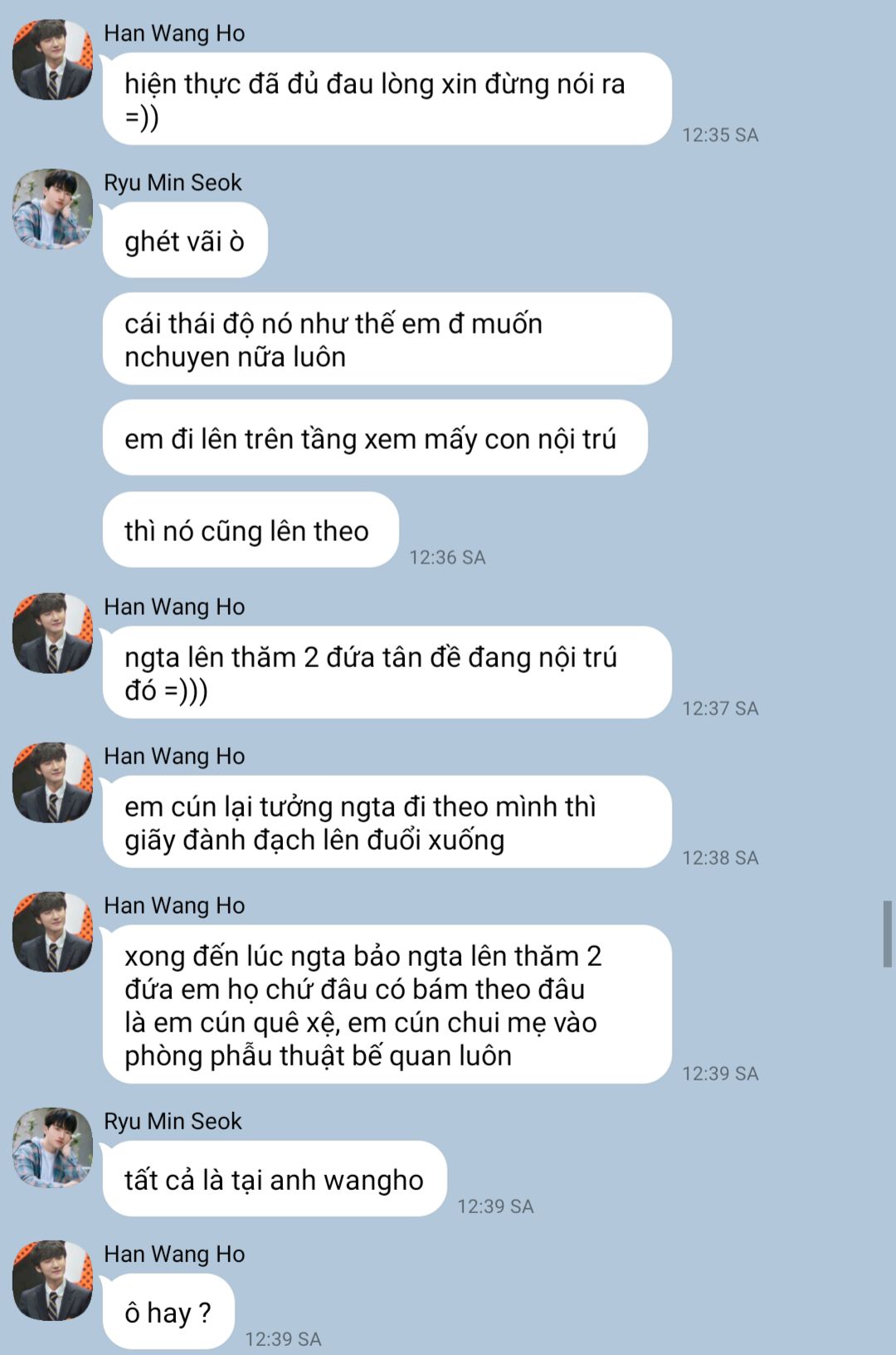Viewport: 896px width, 1355px height.
Task: Open Ryu Min Seok's avatar beside "tất cả là tại anh wangho"
Action: pos(52,1148)
